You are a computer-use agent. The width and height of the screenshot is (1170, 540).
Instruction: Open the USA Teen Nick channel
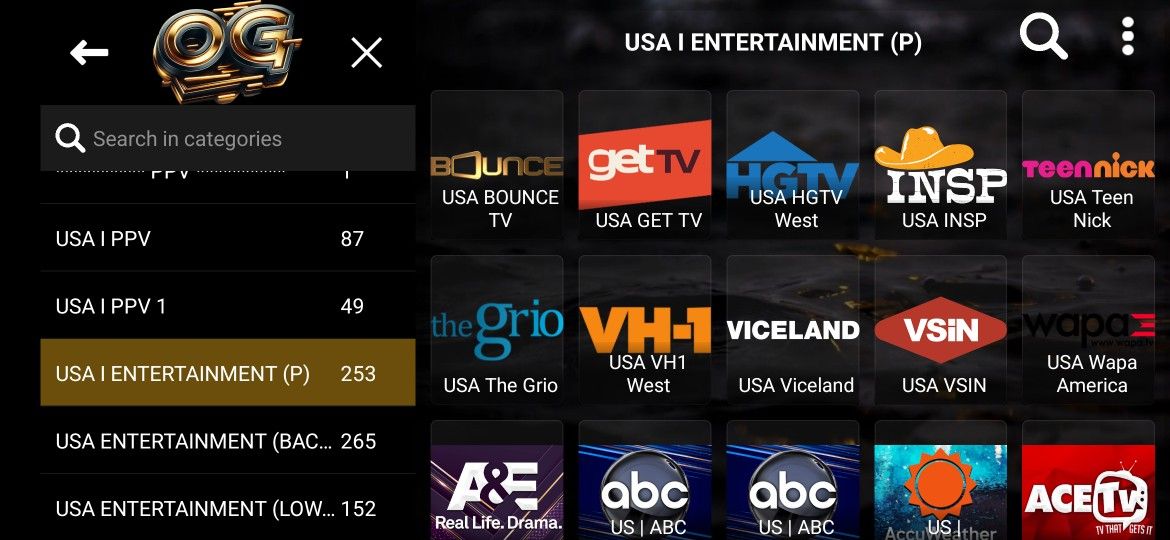pos(1089,164)
